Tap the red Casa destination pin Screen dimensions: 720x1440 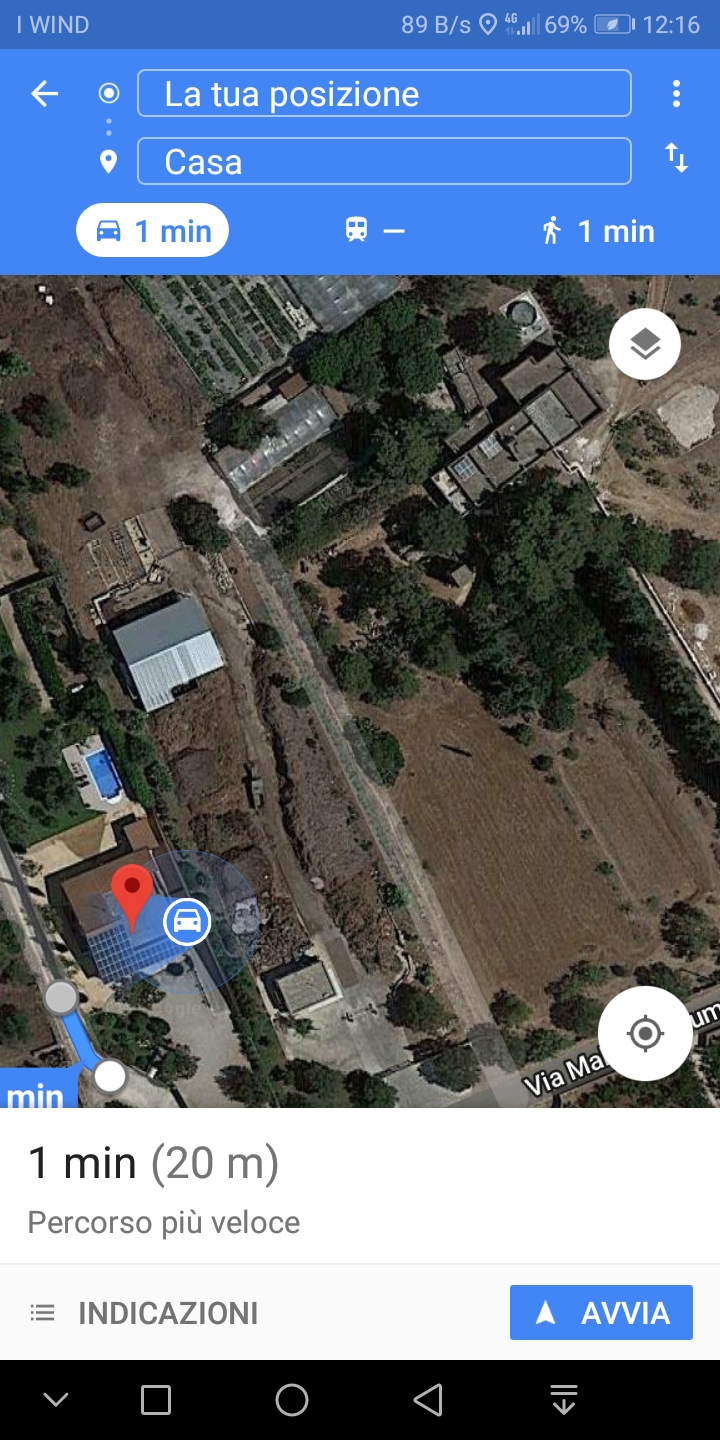point(132,893)
